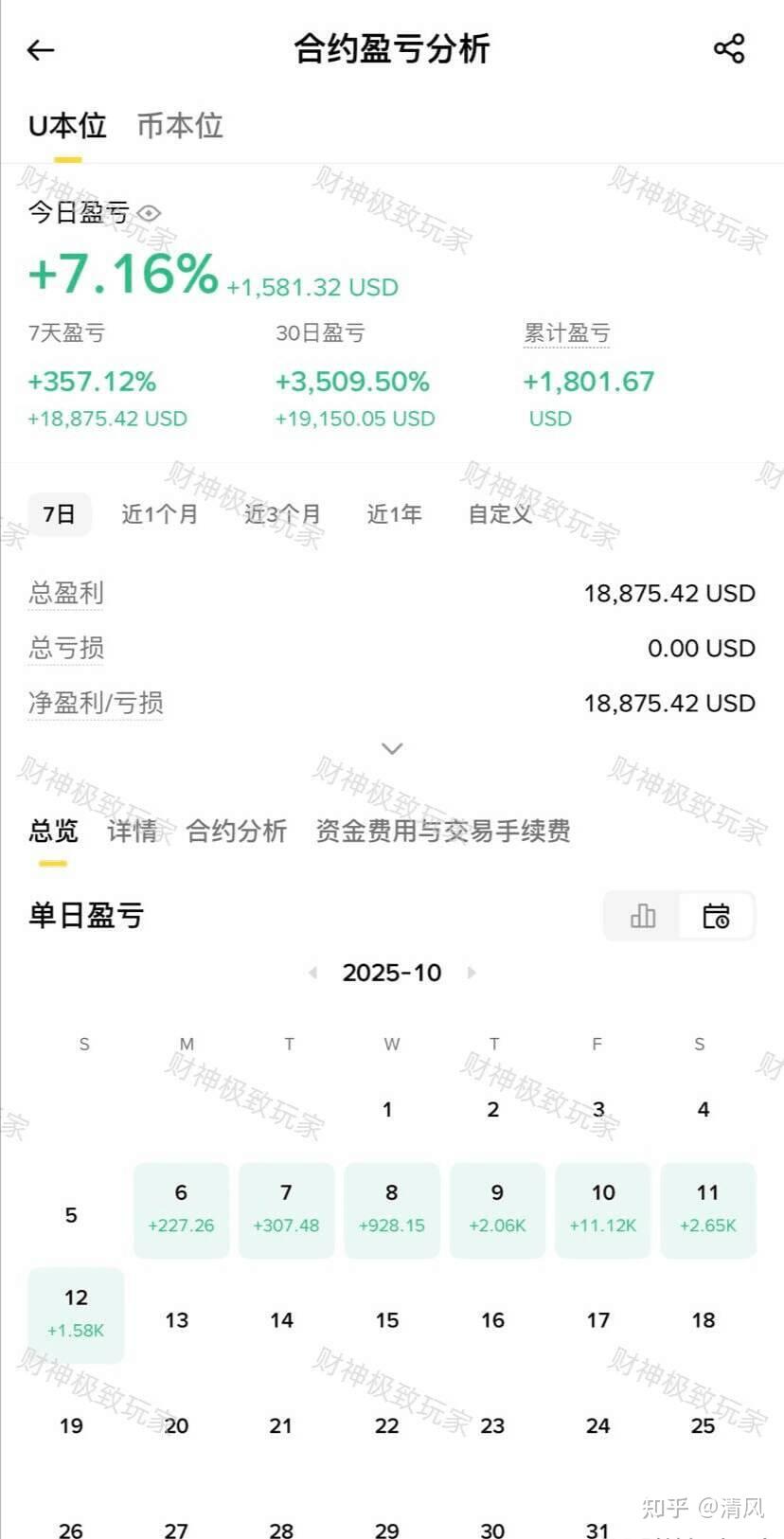Open the 合约分析 tab
The height and width of the screenshot is (1539, 784).
point(237,832)
